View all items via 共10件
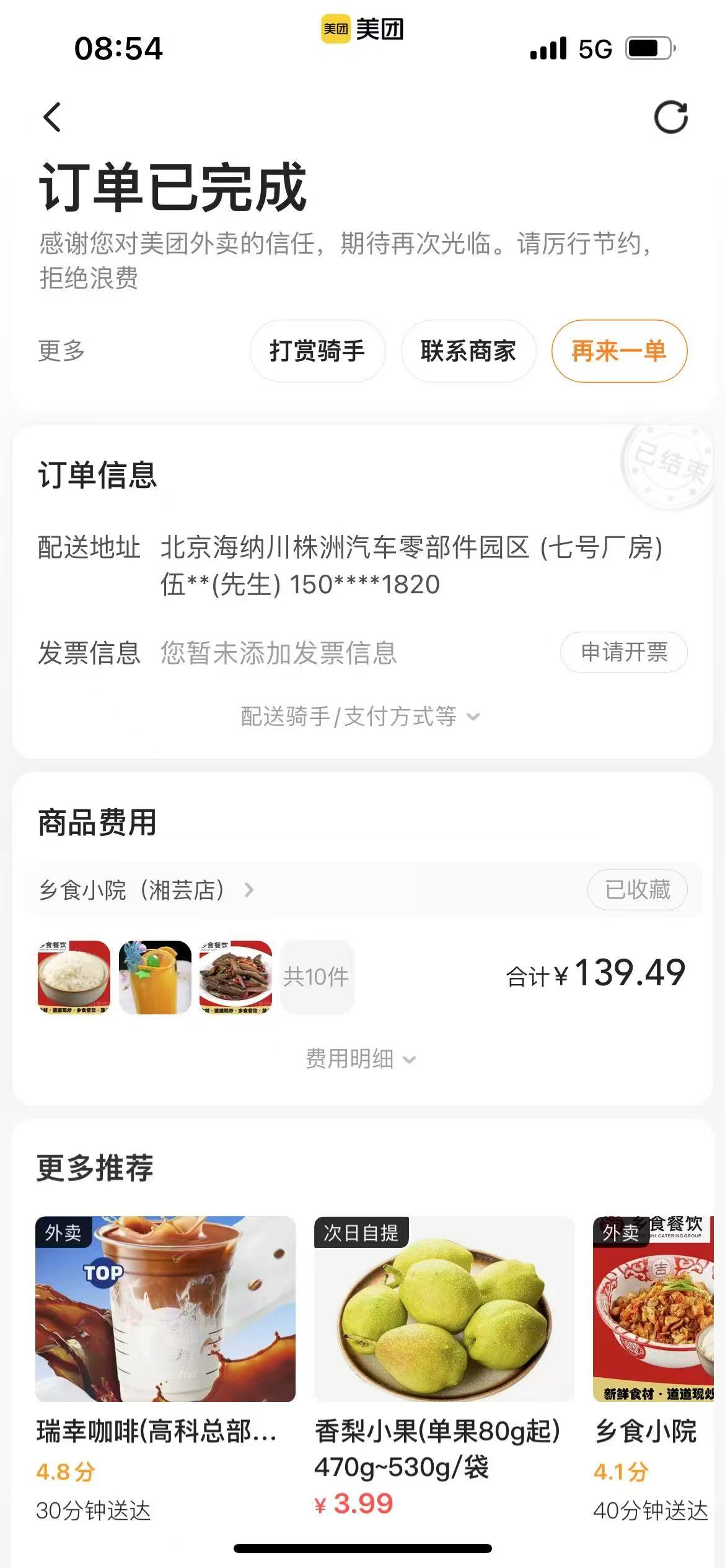This screenshot has height=1568, width=725. pos(317,977)
